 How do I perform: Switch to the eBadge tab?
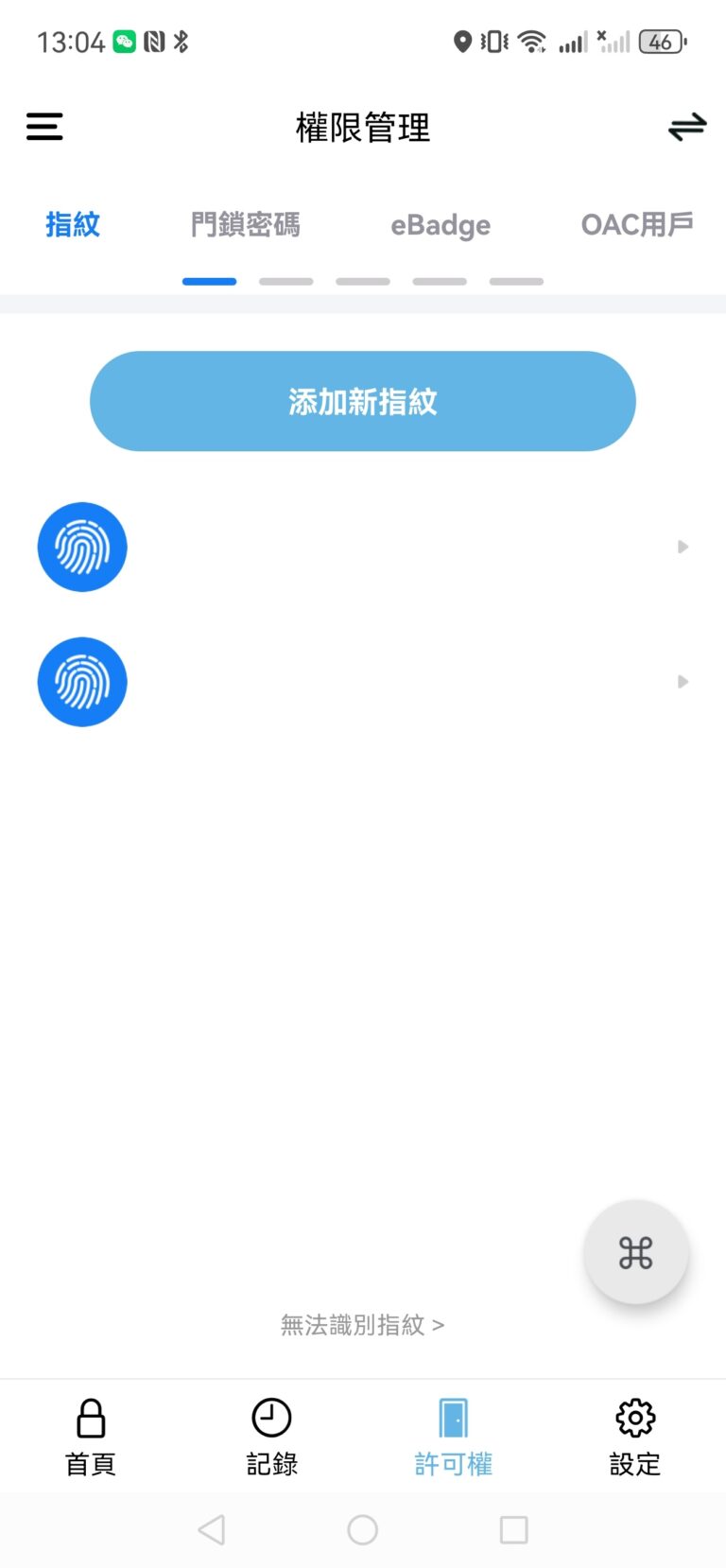(x=441, y=225)
